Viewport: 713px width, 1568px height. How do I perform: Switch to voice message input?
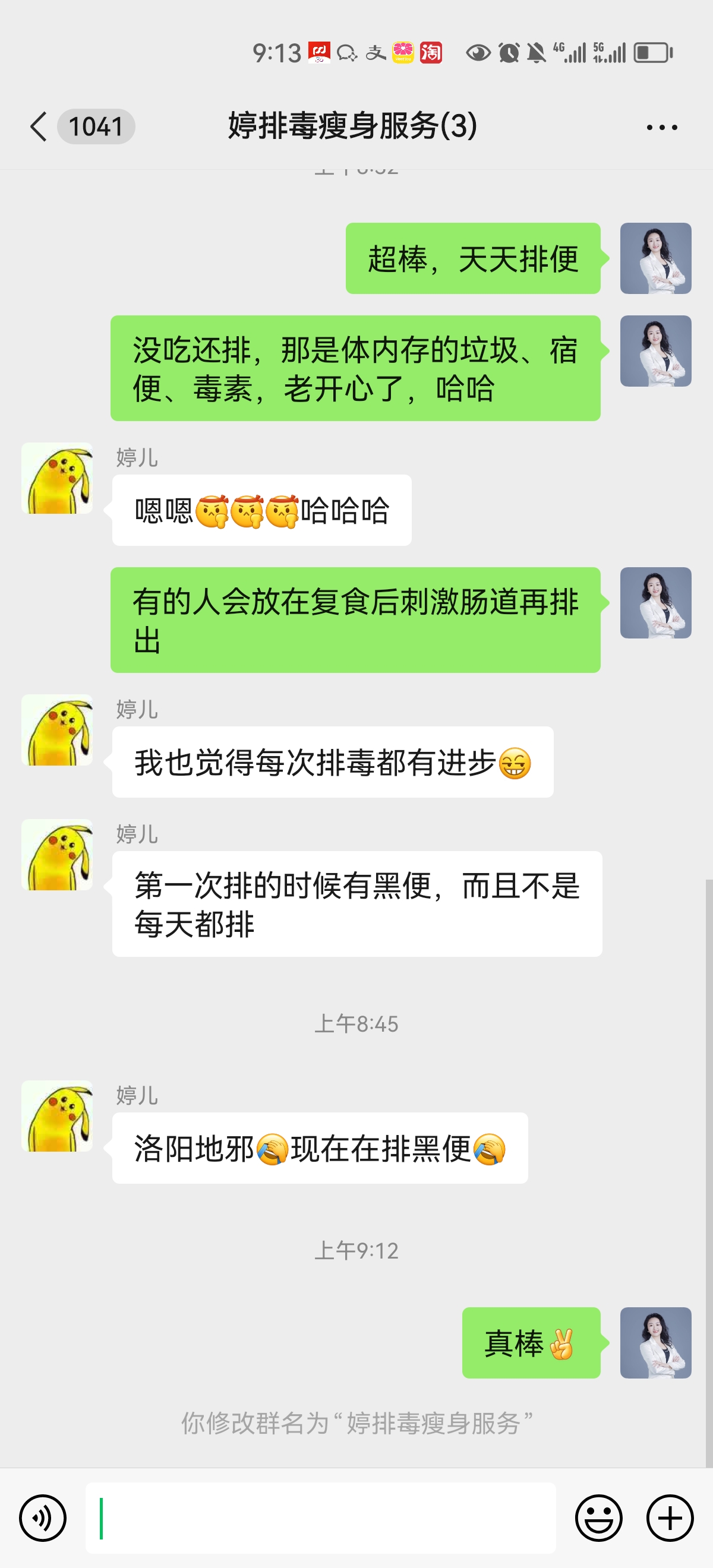pyautogui.click(x=43, y=1518)
